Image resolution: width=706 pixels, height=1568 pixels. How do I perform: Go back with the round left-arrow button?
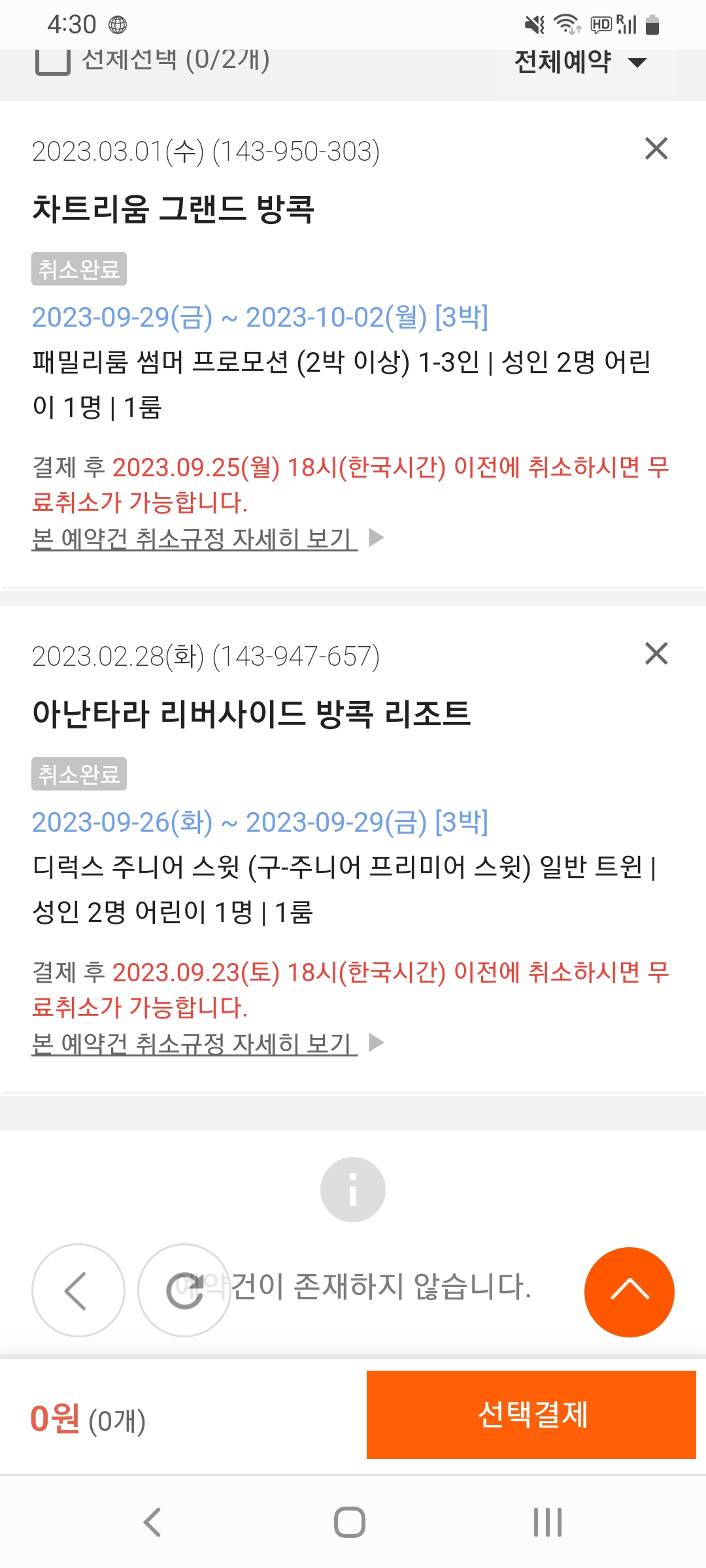pos(78,1290)
